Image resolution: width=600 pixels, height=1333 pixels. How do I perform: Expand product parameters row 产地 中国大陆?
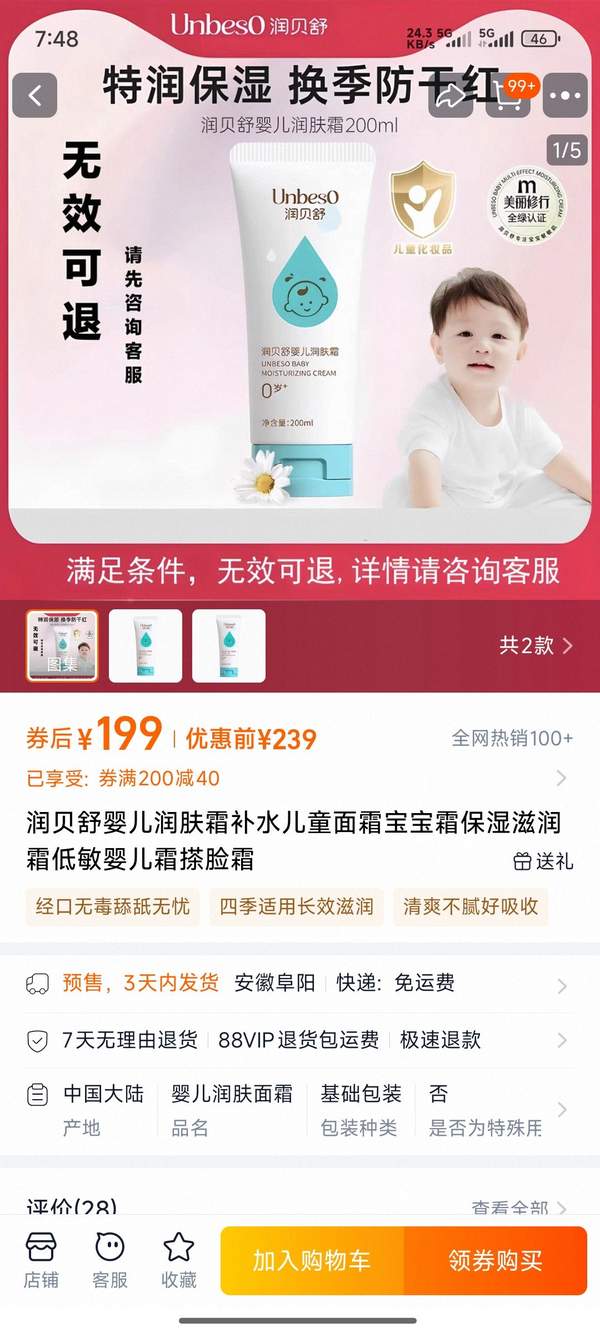click(x=300, y=1110)
